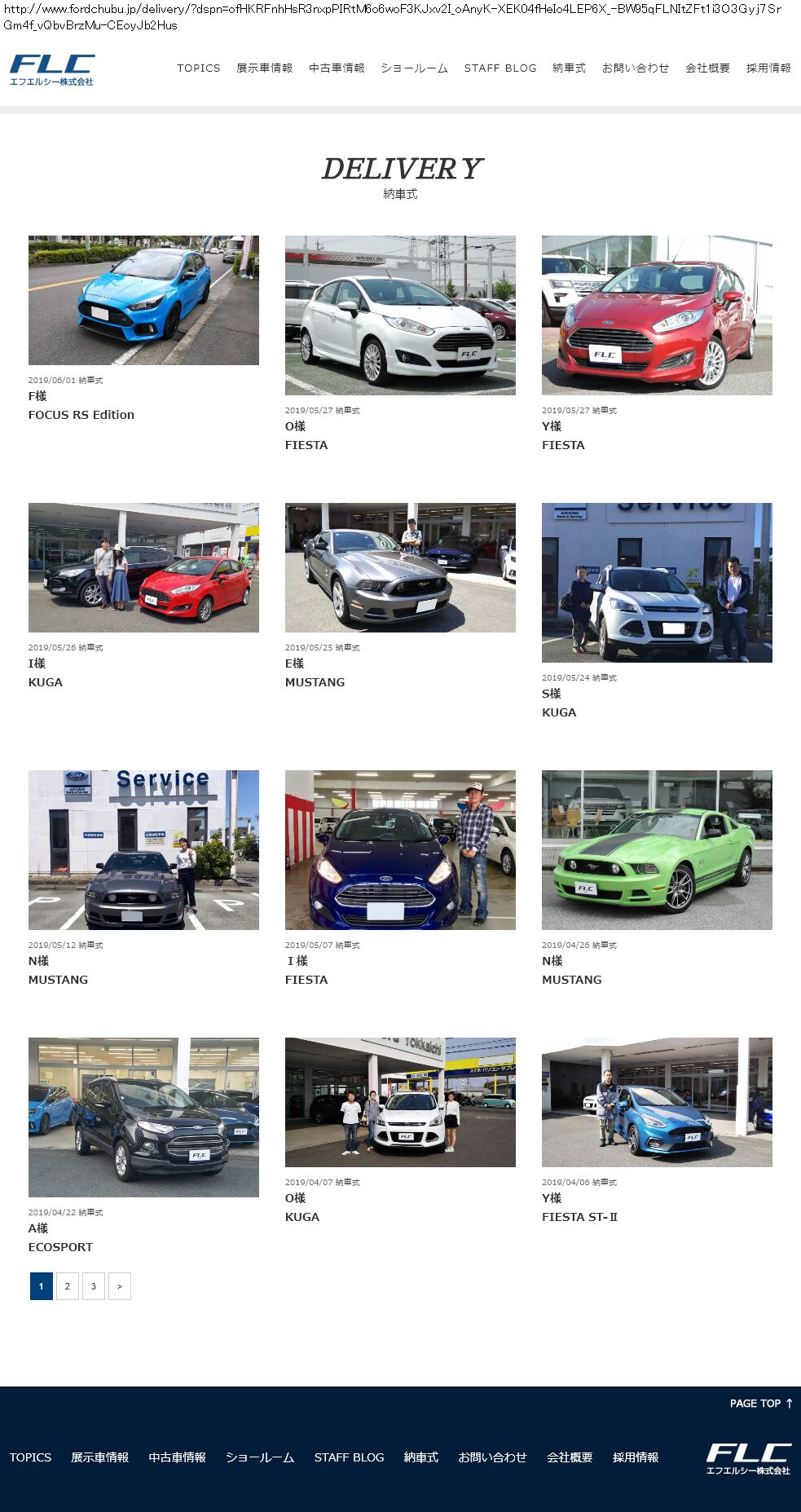View O様's FIESTA delivery from 2019/05/27

coord(400,315)
